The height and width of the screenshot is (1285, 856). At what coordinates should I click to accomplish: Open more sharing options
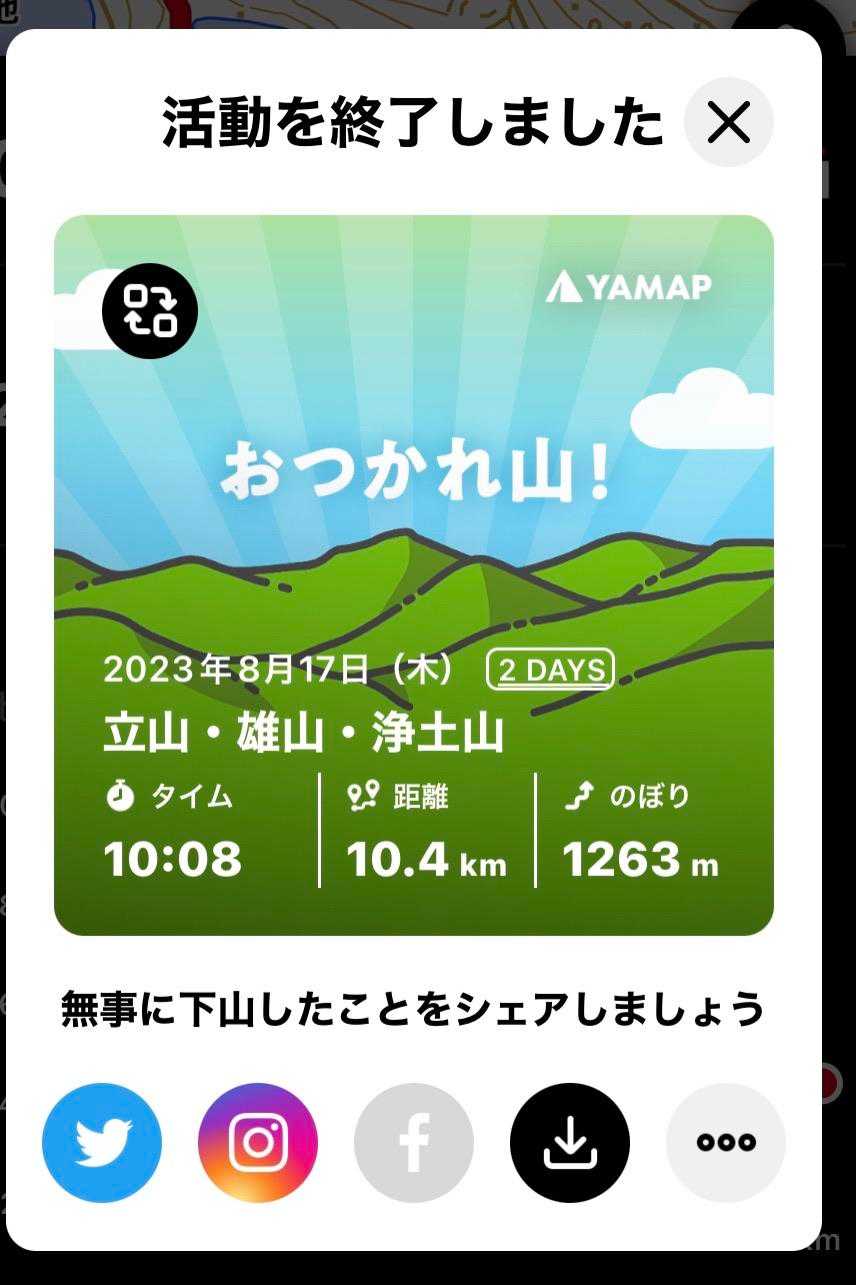coord(726,1142)
